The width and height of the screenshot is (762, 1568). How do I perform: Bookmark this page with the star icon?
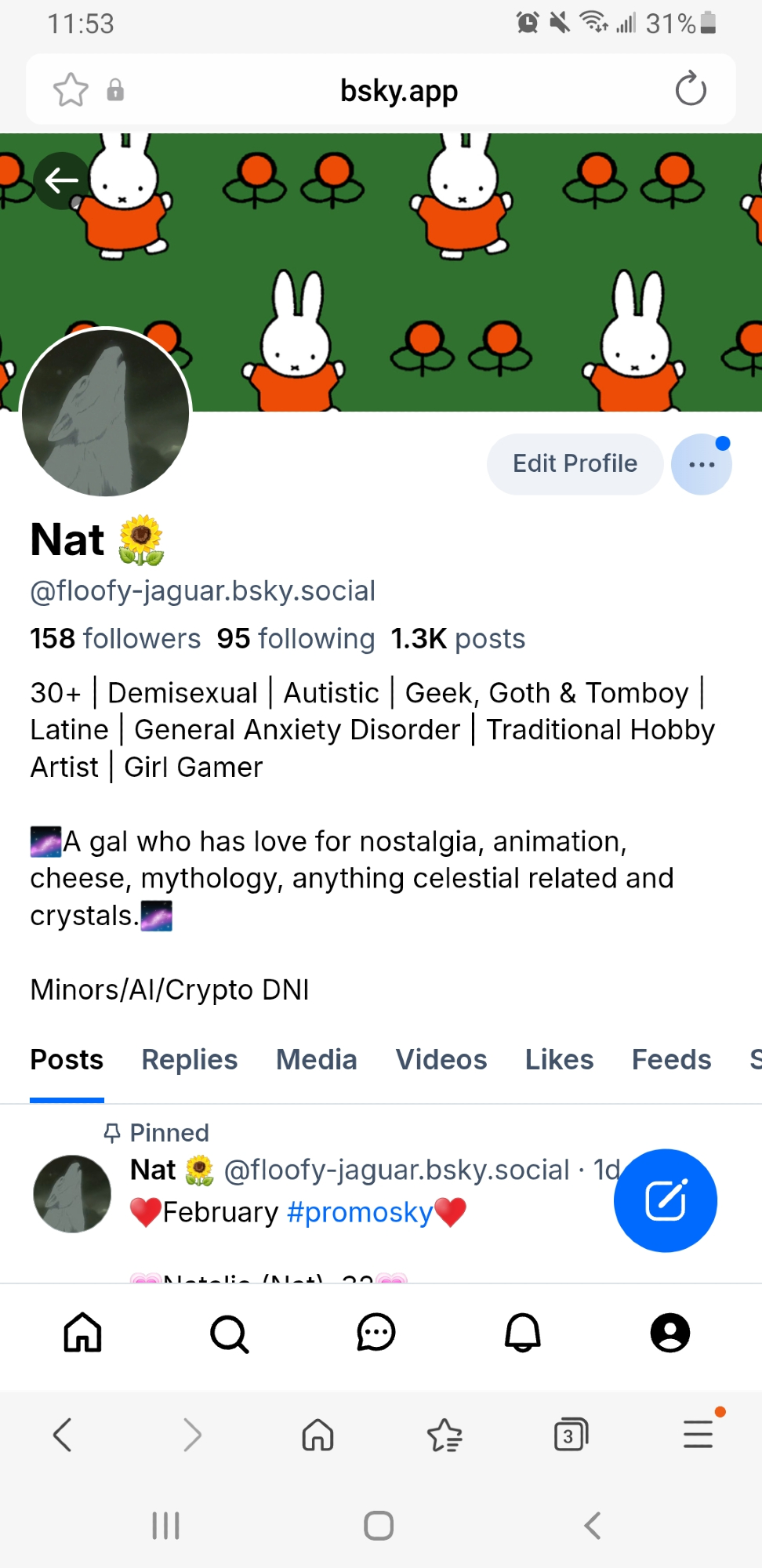click(71, 89)
